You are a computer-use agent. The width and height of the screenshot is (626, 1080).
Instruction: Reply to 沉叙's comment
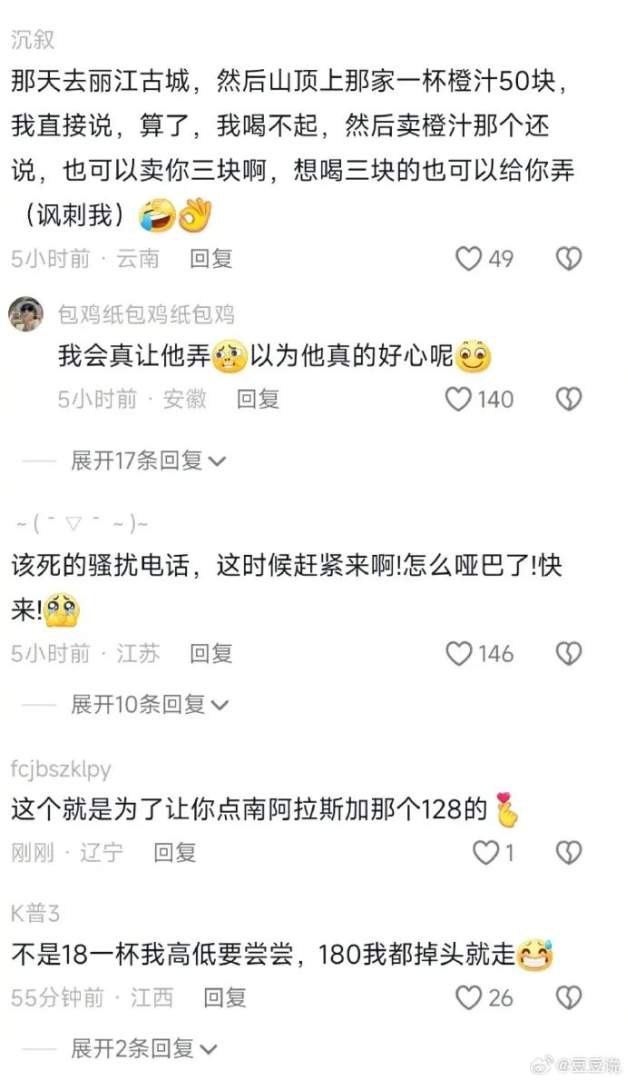[211, 259]
